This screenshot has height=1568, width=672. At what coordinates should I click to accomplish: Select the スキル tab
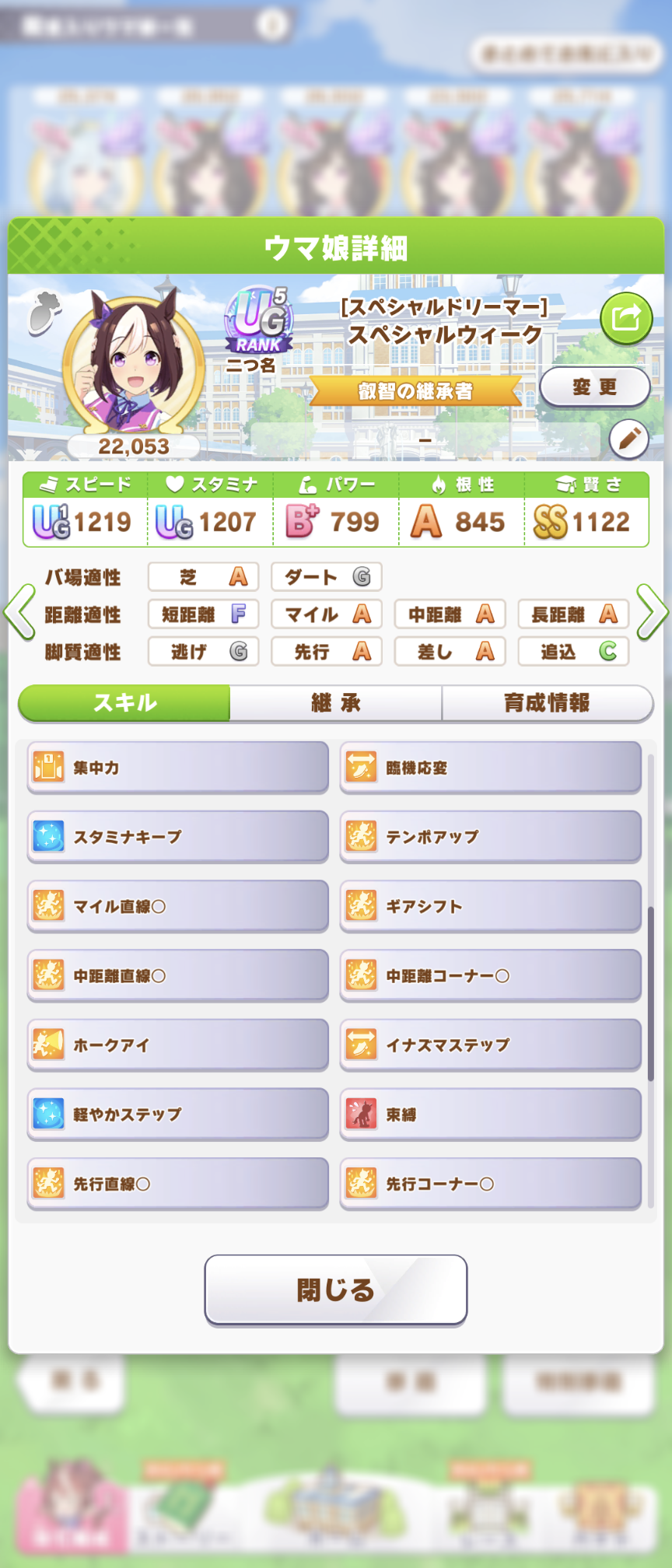pyautogui.click(x=124, y=703)
